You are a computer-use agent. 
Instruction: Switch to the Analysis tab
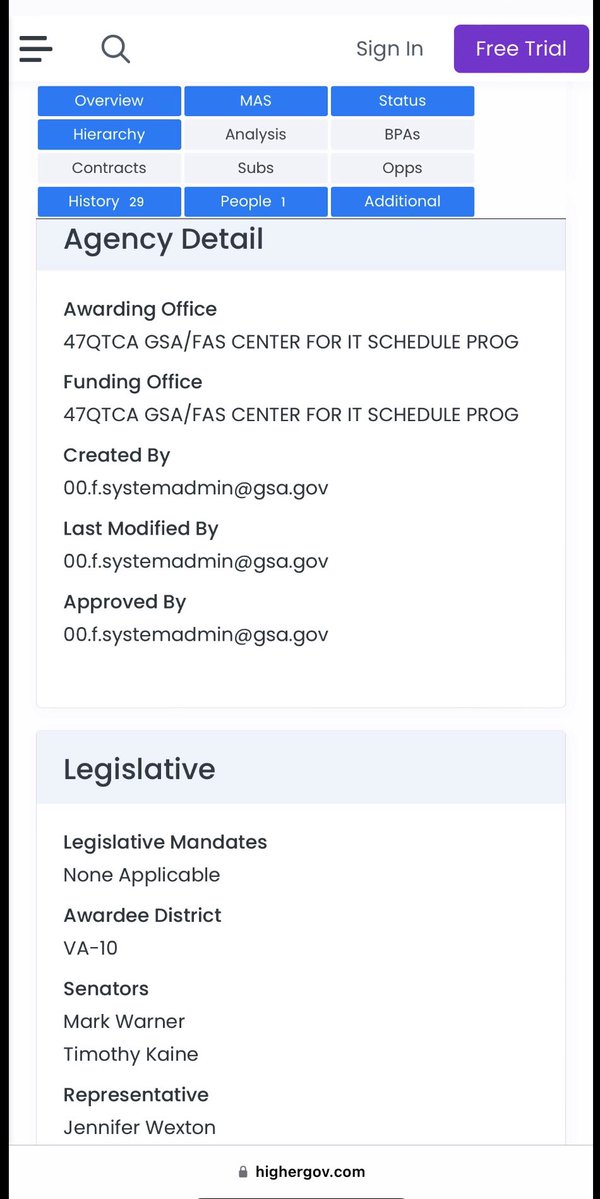(256, 134)
